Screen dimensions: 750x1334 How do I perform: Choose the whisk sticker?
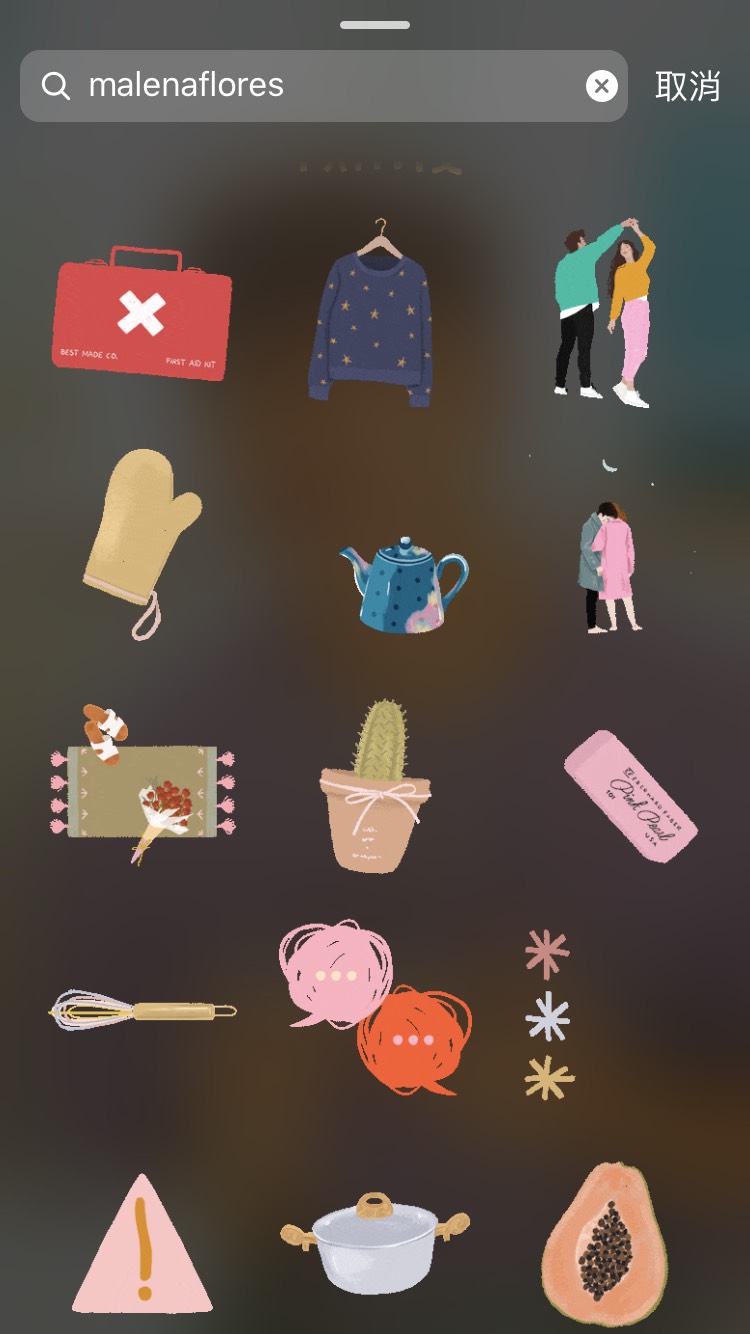pyautogui.click(x=142, y=1010)
